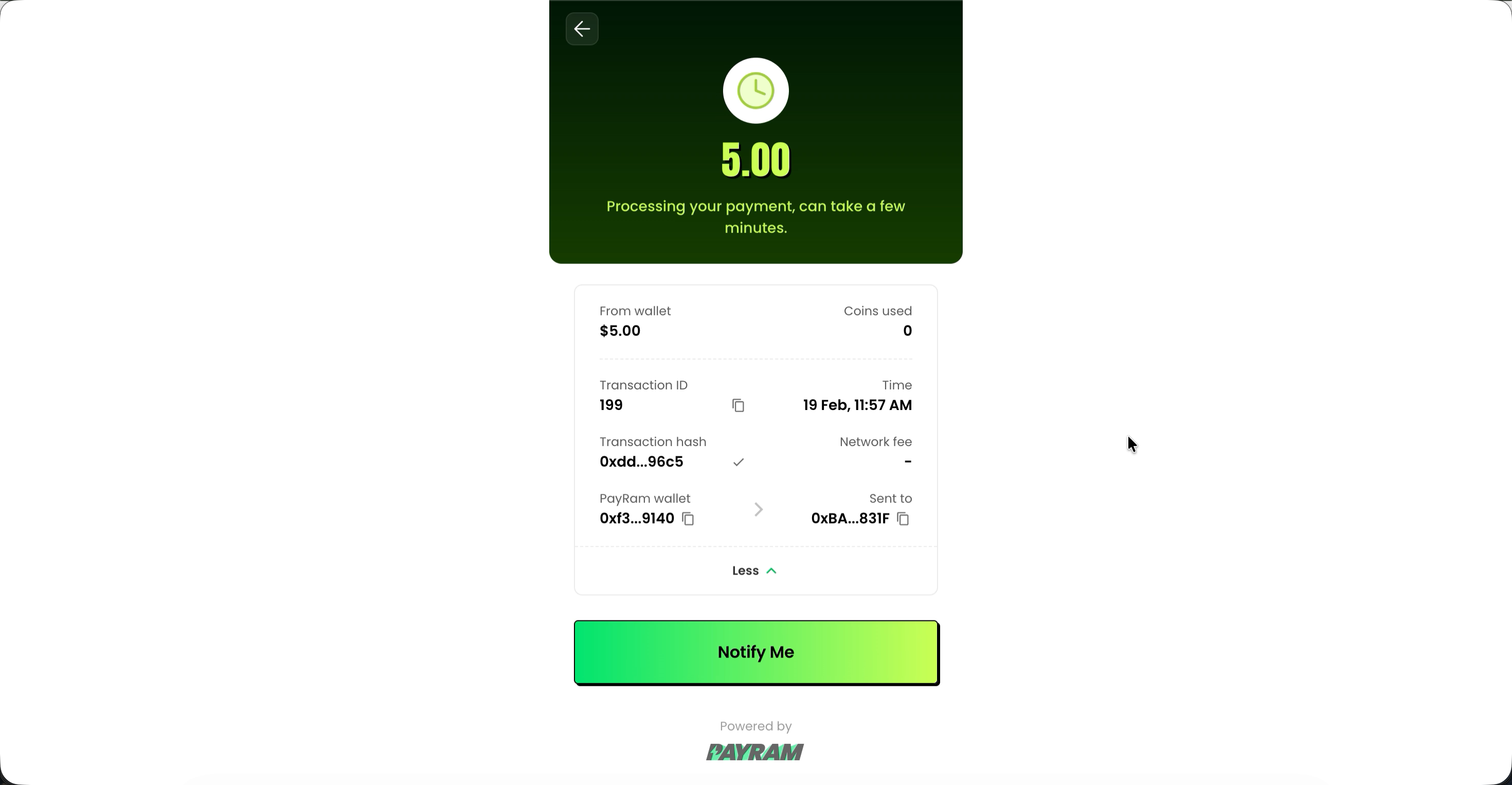Screen dimensions: 1512x785
Task: Copy the Sent to address
Action: click(903, 519)
